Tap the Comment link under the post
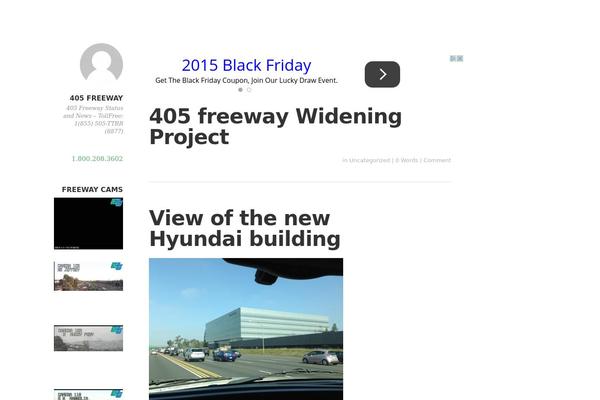The image size is (600, 400). click(x=437, y=160)
